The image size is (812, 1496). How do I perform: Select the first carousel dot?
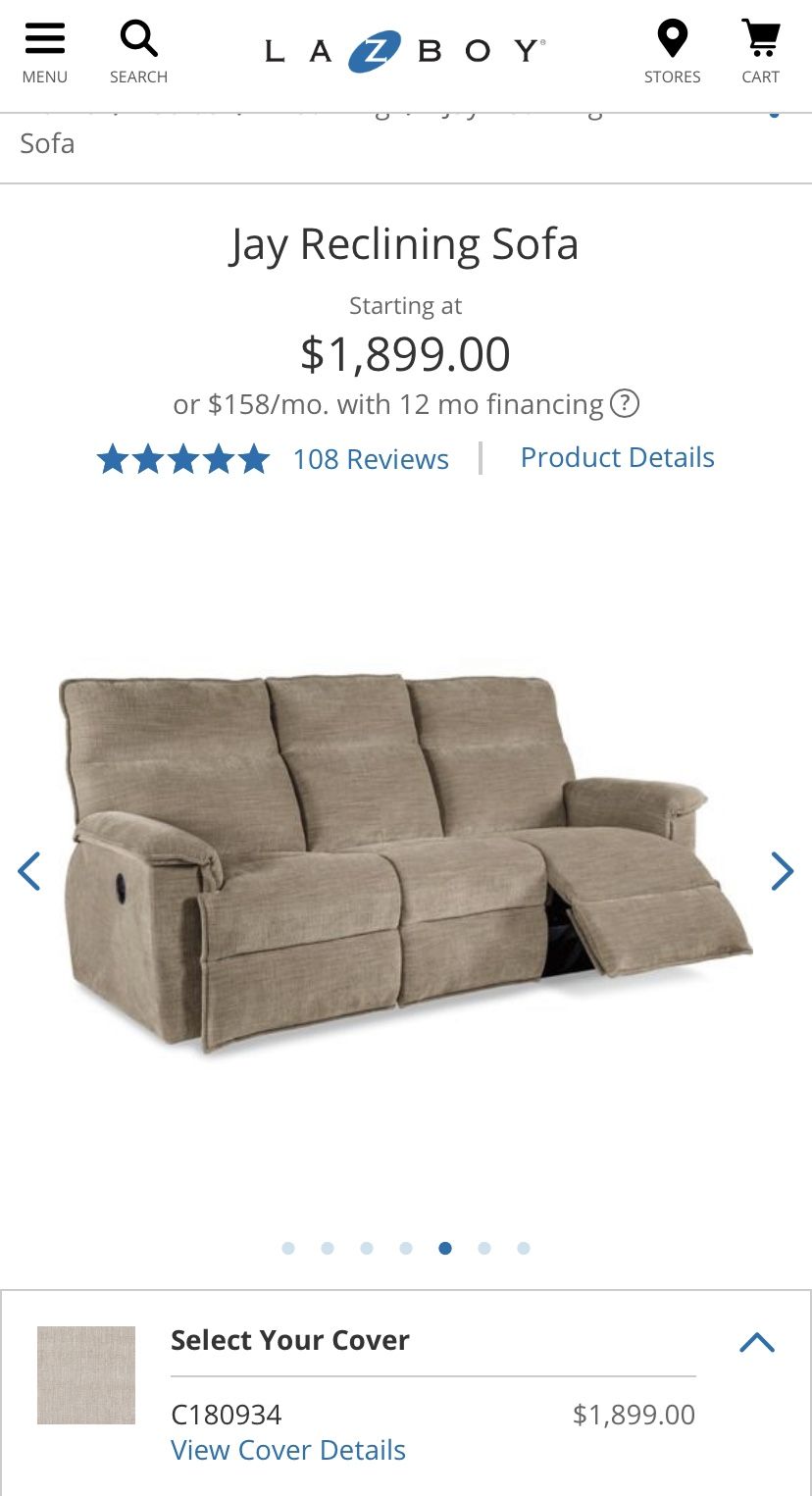tap(288, 1248)
